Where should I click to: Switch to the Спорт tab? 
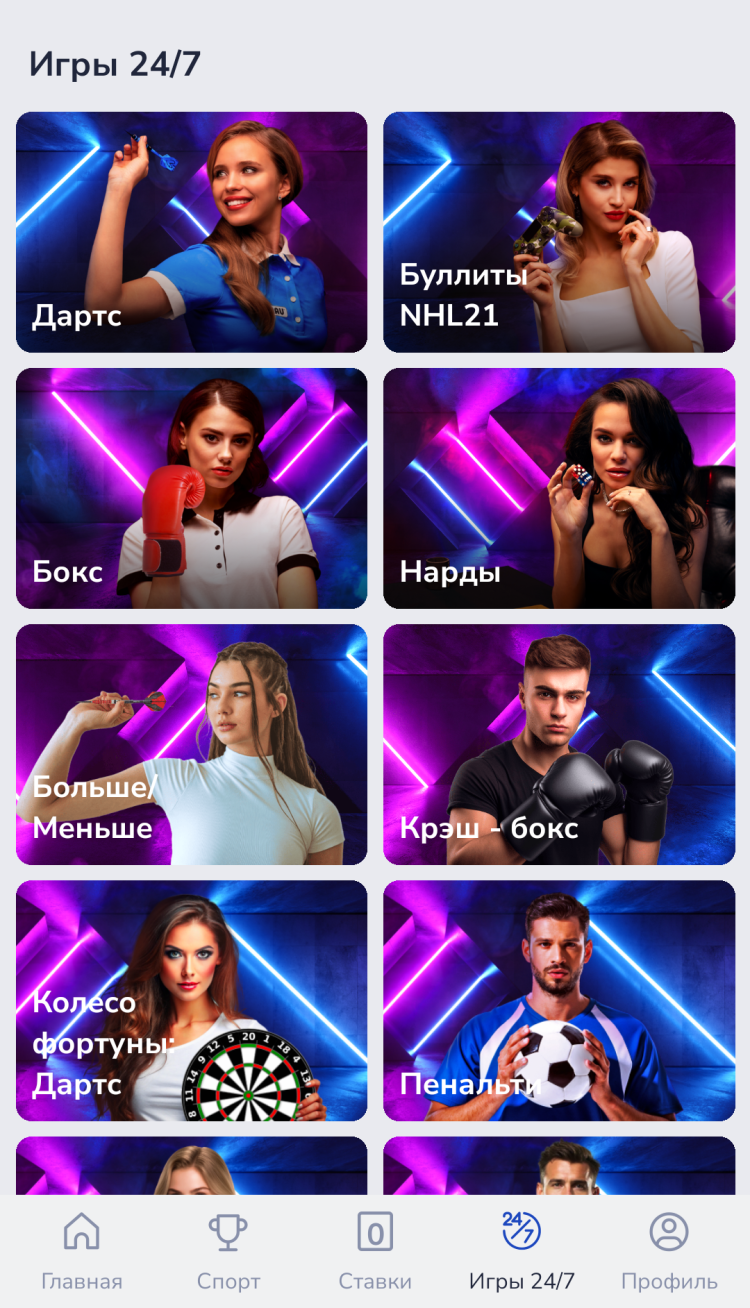click(228, 1250)
